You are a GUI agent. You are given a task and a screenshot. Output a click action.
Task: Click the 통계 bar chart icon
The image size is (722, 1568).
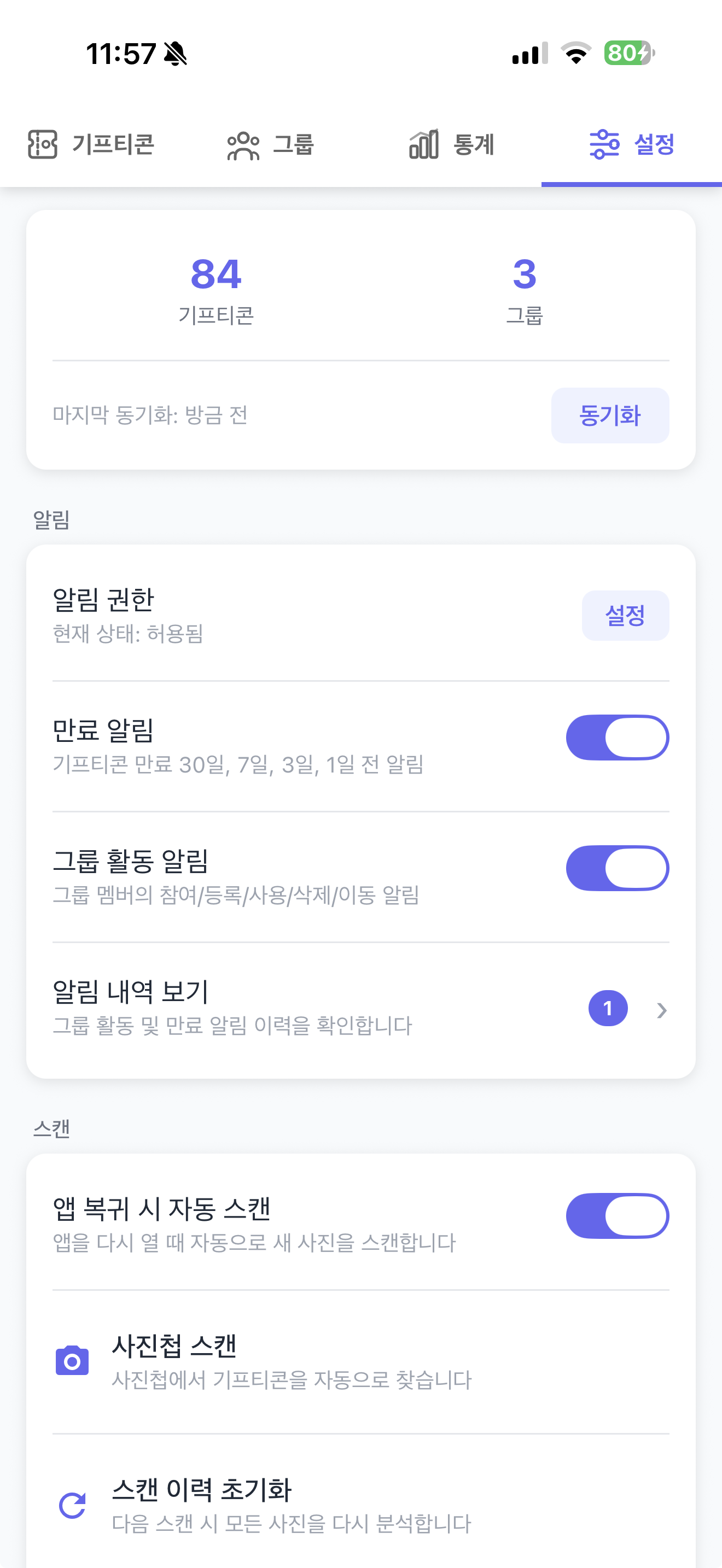click(423, 145)
